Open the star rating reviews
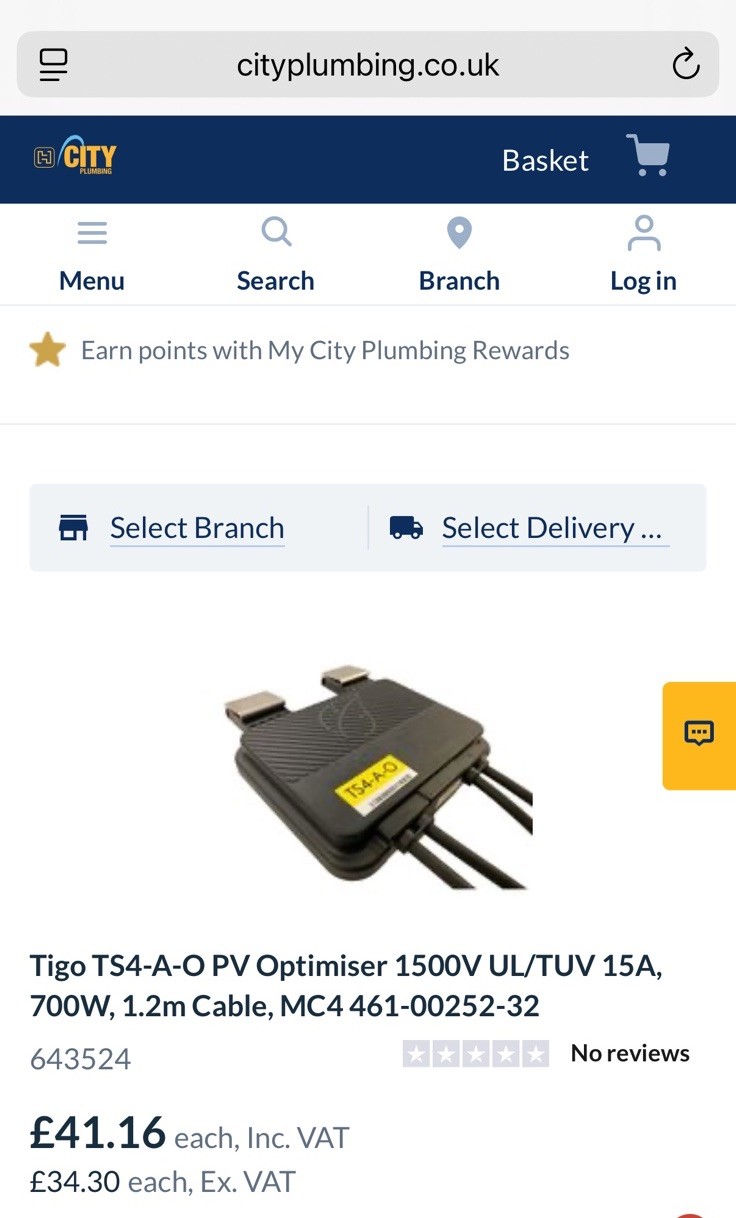This screenshot has width=736, height=1218. click(x=476, y=1054)
